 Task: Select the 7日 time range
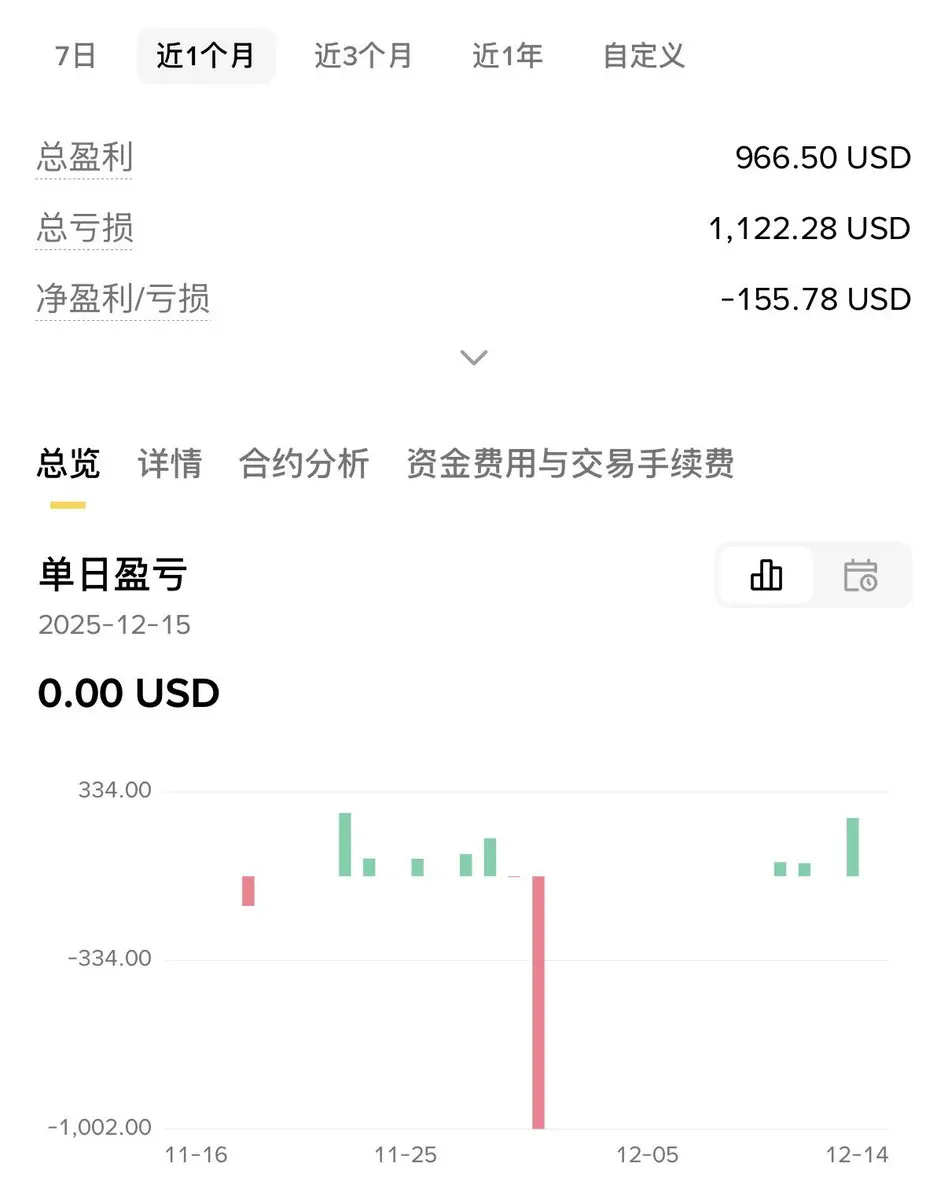click(75, 56)
